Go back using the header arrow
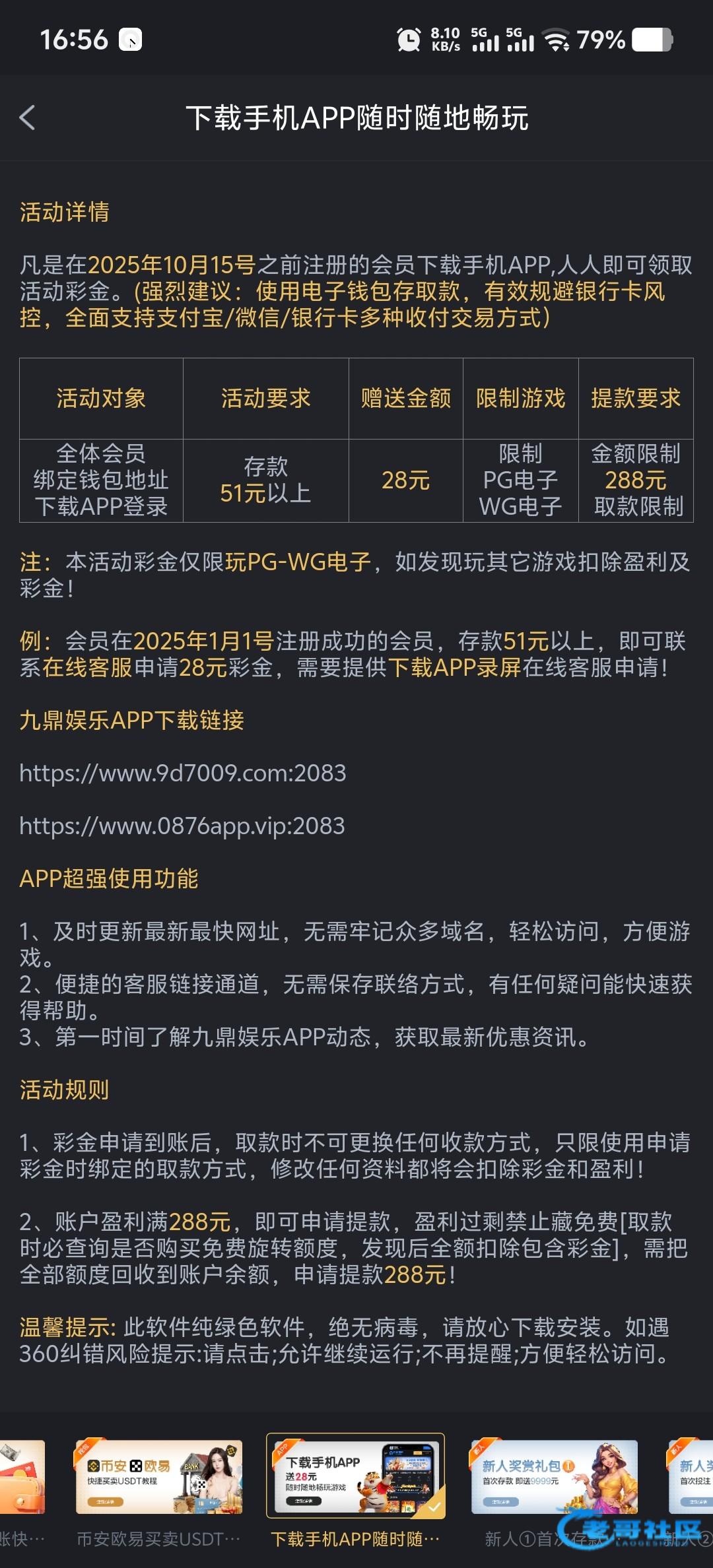713x1568 pixels. (x=28, y=118)
